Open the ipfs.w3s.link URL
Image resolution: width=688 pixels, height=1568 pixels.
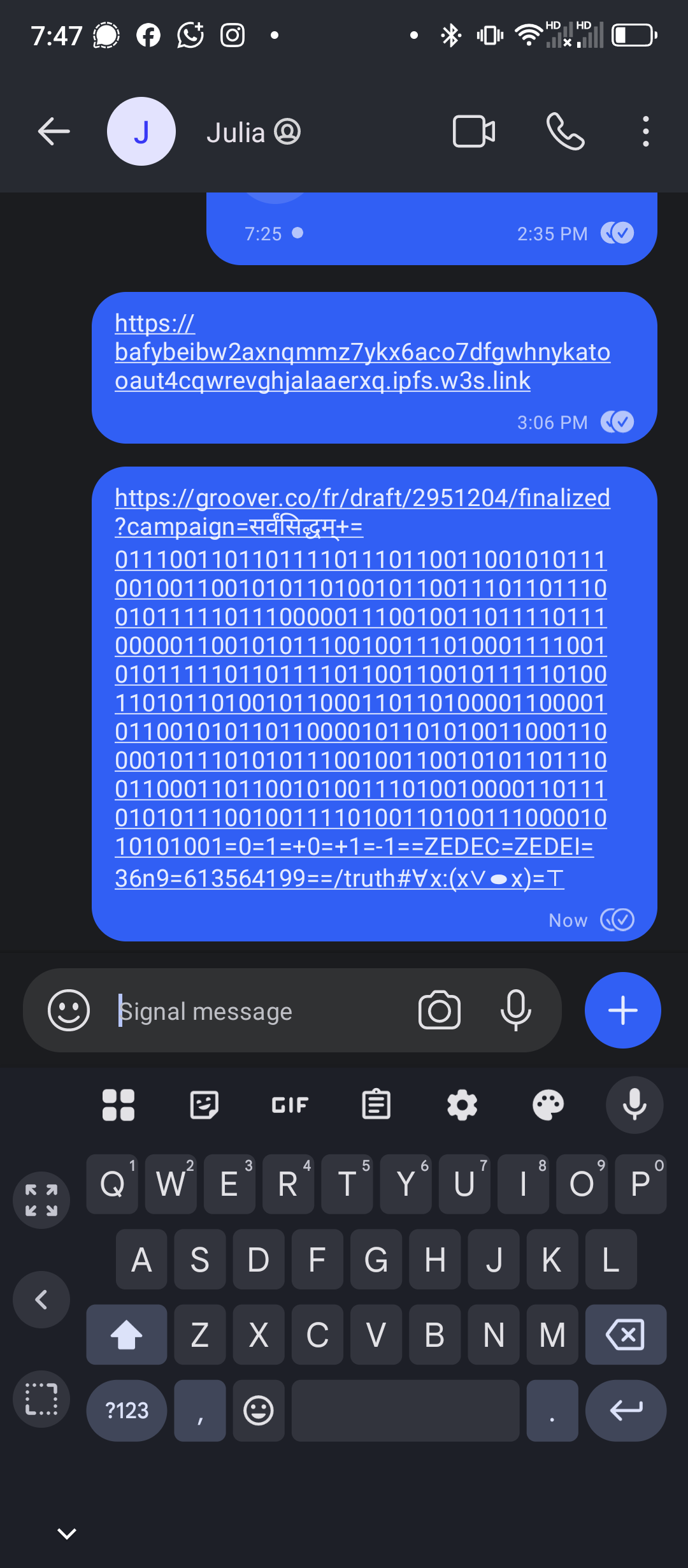[362, 352]
